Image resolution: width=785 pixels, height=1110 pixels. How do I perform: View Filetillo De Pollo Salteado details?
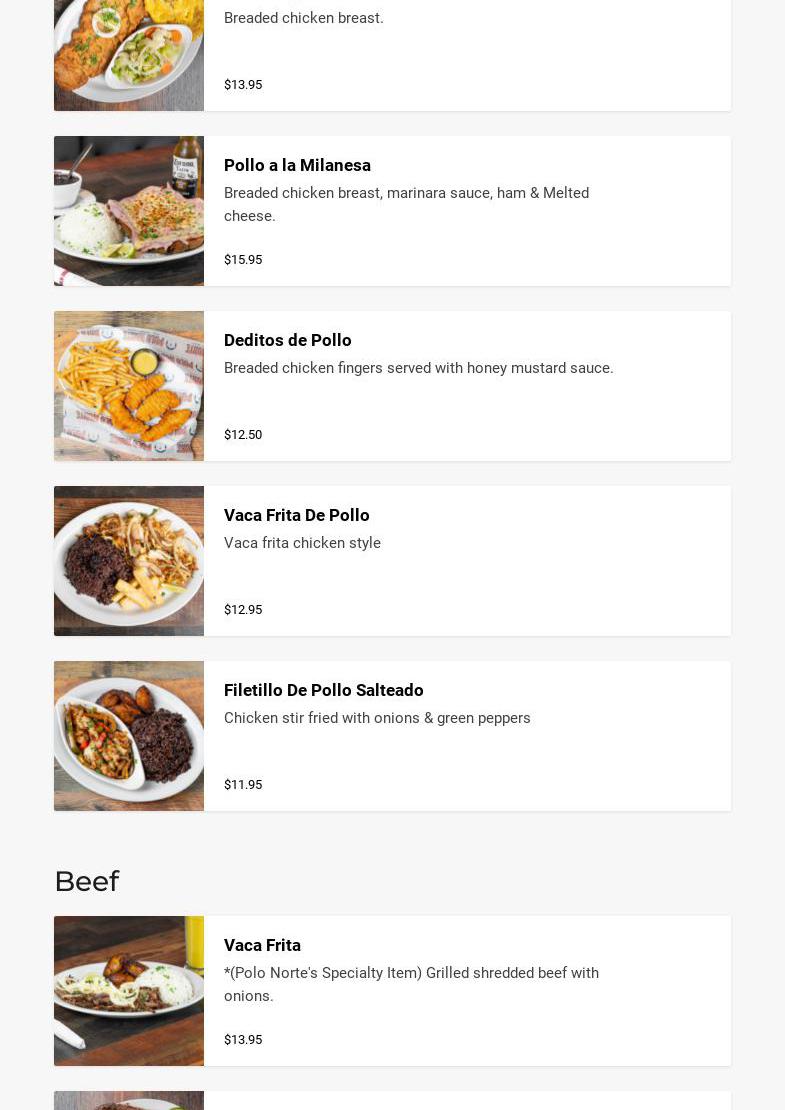pyautogui.click(x=324, y=691)
